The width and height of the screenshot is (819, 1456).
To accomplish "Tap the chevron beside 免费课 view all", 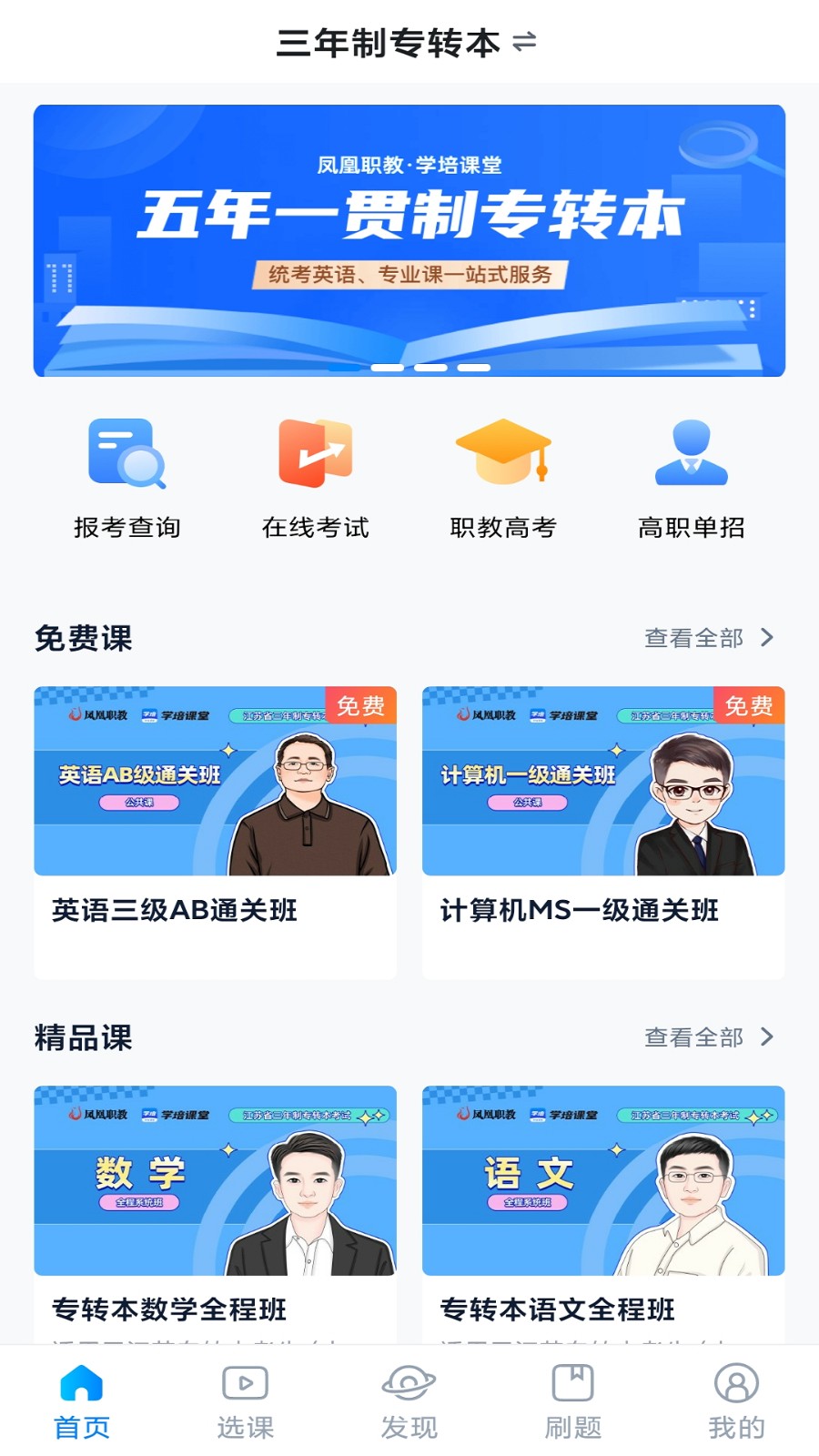I will pos(769,638).
